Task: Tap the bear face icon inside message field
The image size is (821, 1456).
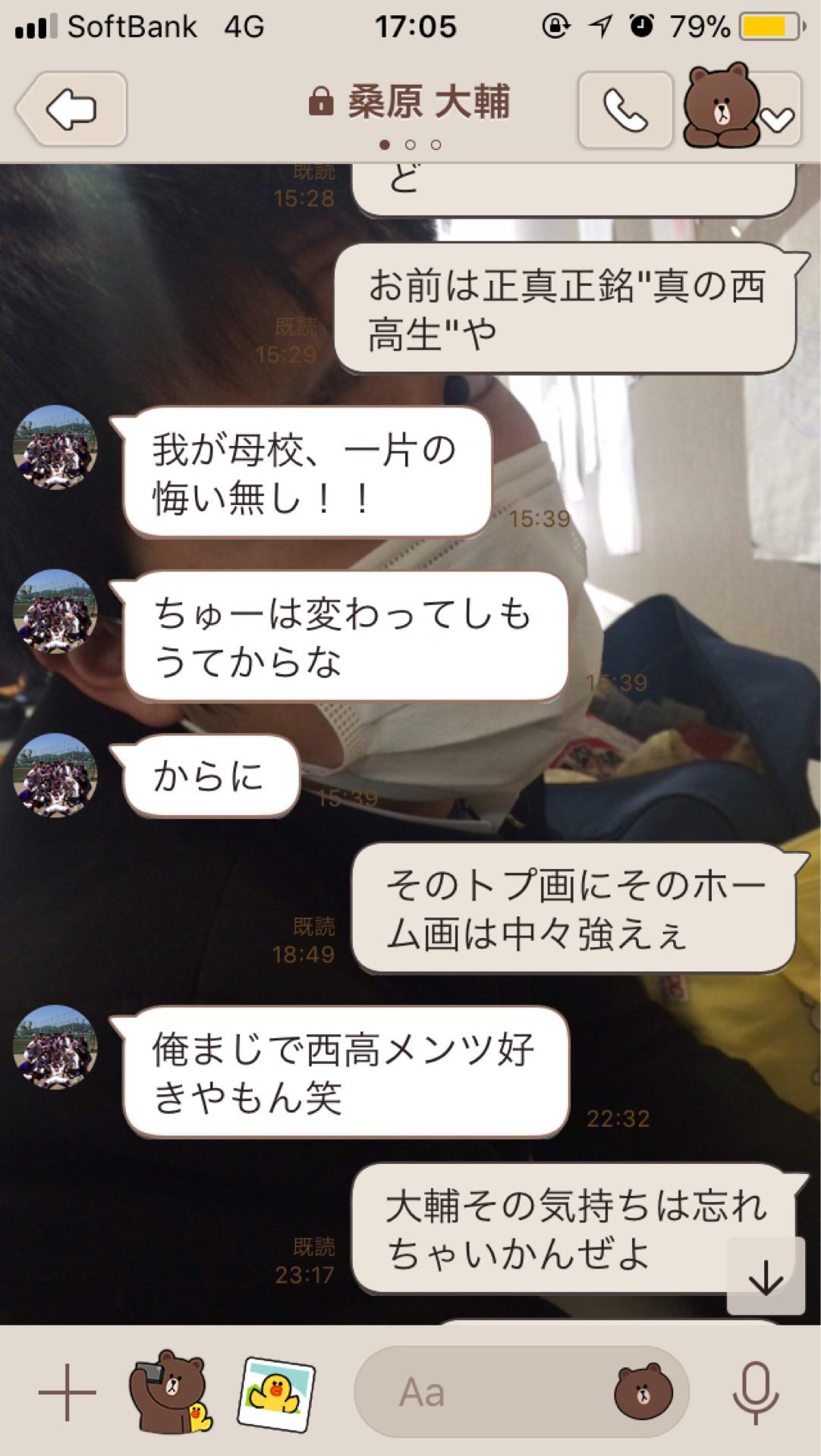Action: (641, 1390)
